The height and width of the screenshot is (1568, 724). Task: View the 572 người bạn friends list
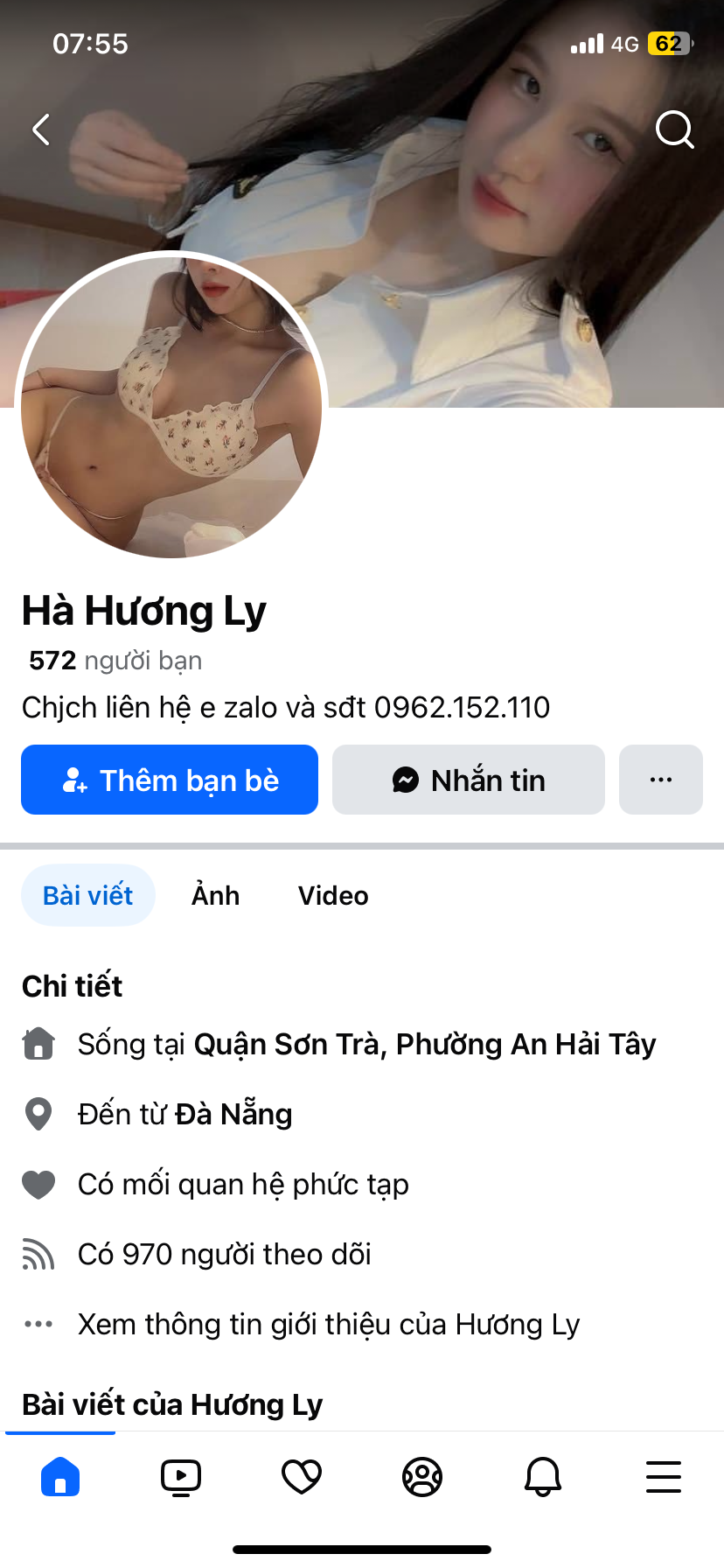tap(115, 661)
